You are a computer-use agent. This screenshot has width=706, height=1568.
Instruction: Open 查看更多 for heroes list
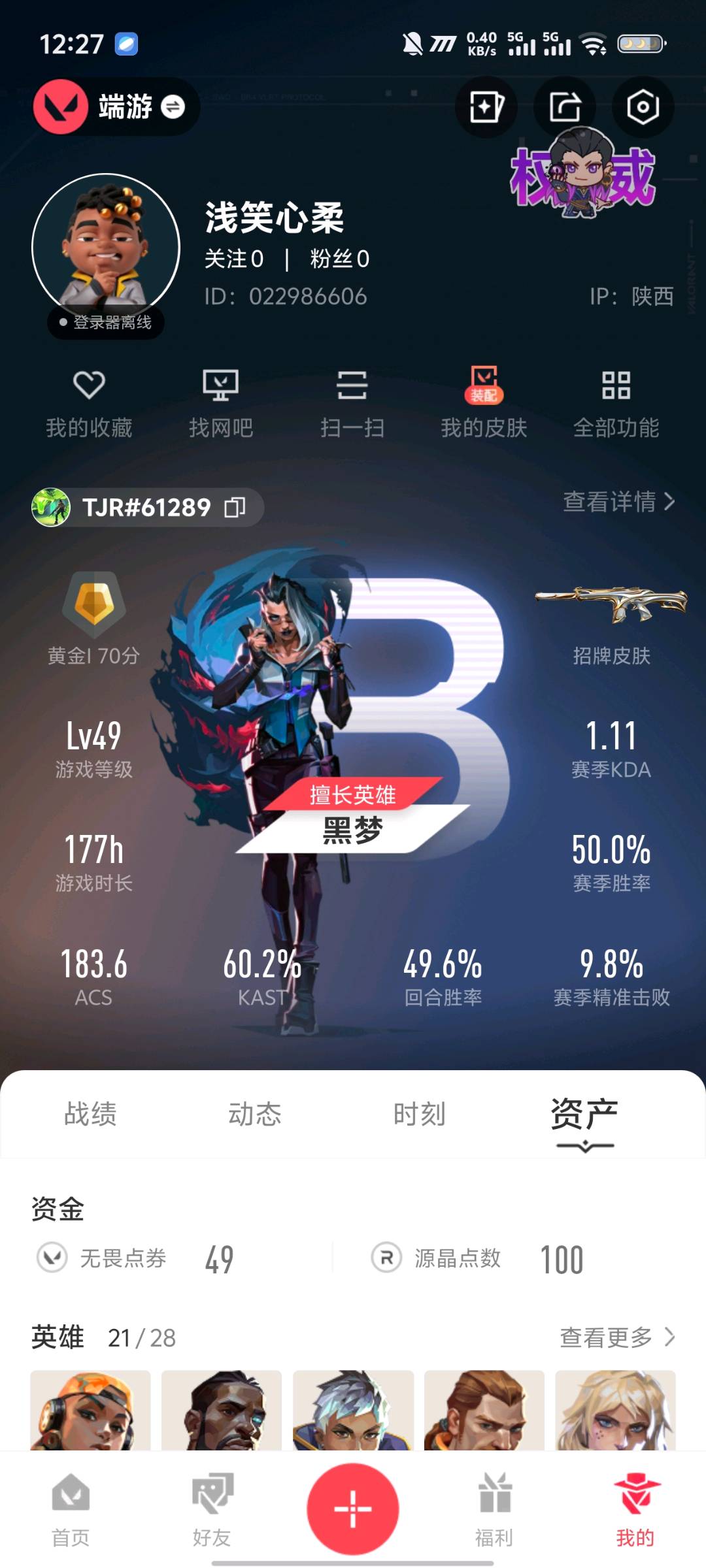pyautogui.click(x=617, y=1337)
